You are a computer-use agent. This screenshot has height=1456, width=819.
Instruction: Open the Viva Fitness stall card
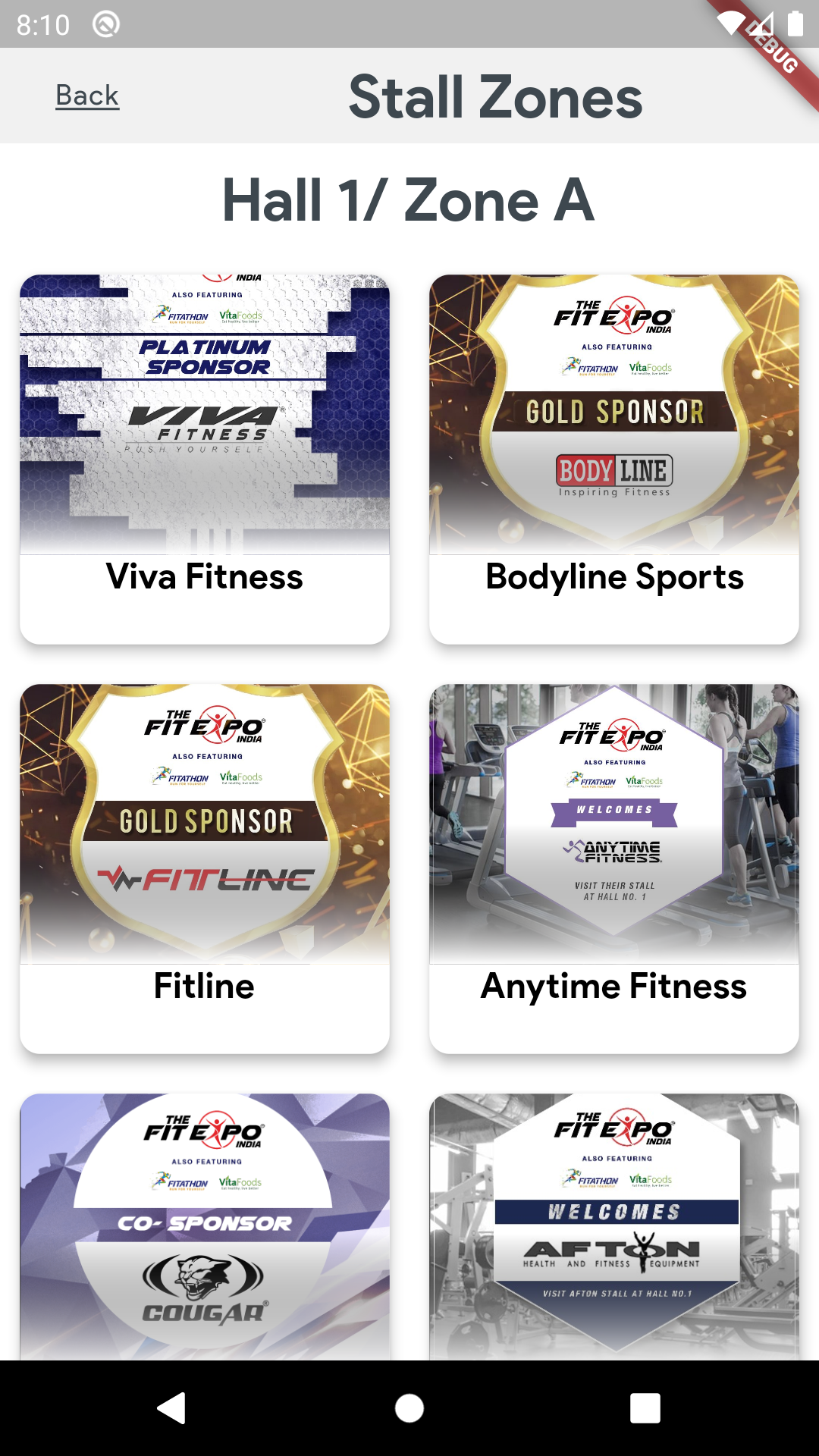click(x=205, y=459)
